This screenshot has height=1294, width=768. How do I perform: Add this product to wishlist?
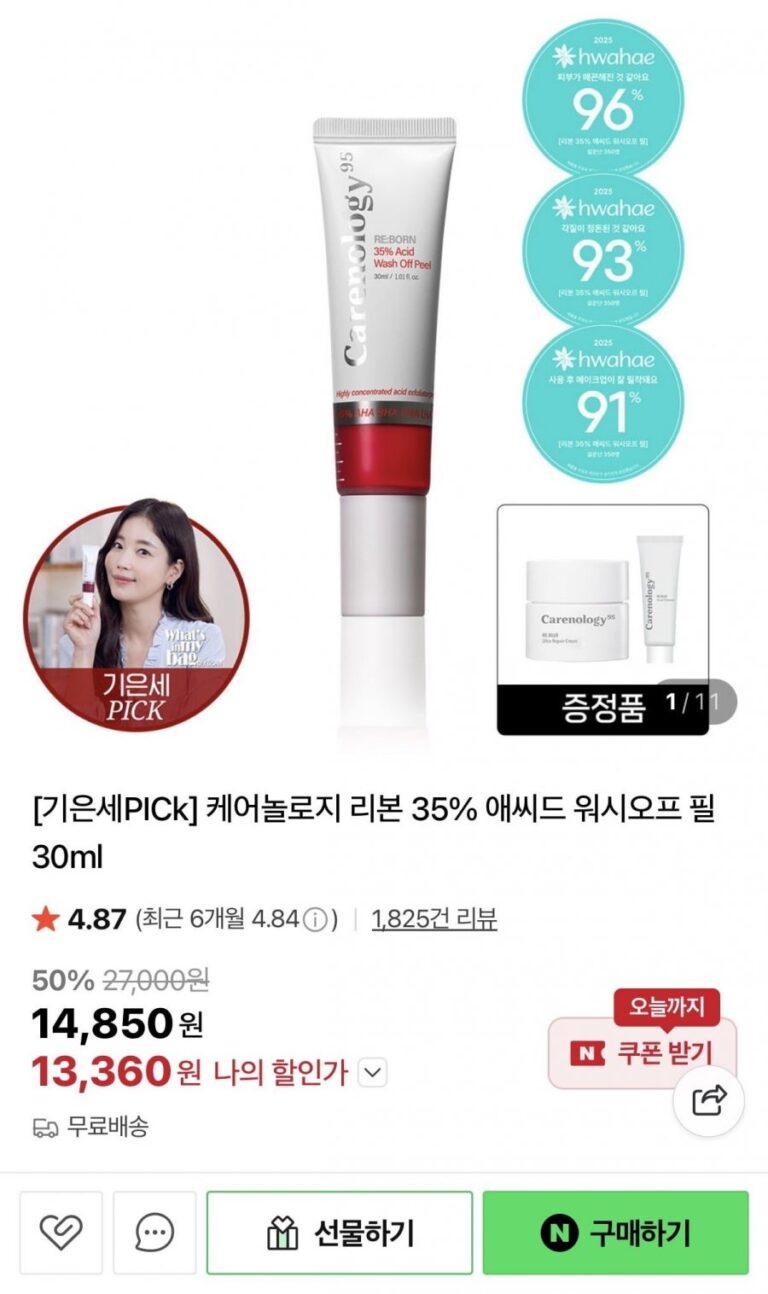pyautogui.click(x=61, y=1232)
